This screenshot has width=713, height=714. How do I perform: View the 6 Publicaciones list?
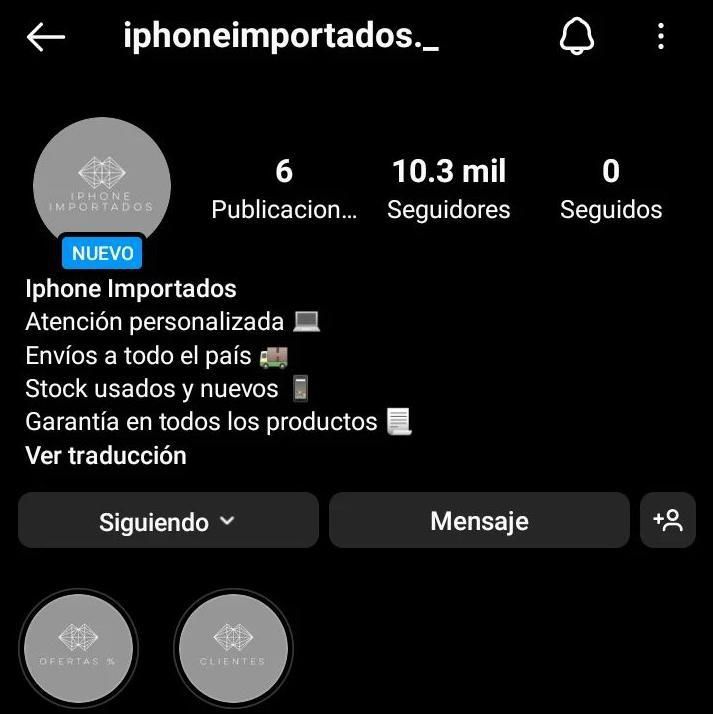284,189
